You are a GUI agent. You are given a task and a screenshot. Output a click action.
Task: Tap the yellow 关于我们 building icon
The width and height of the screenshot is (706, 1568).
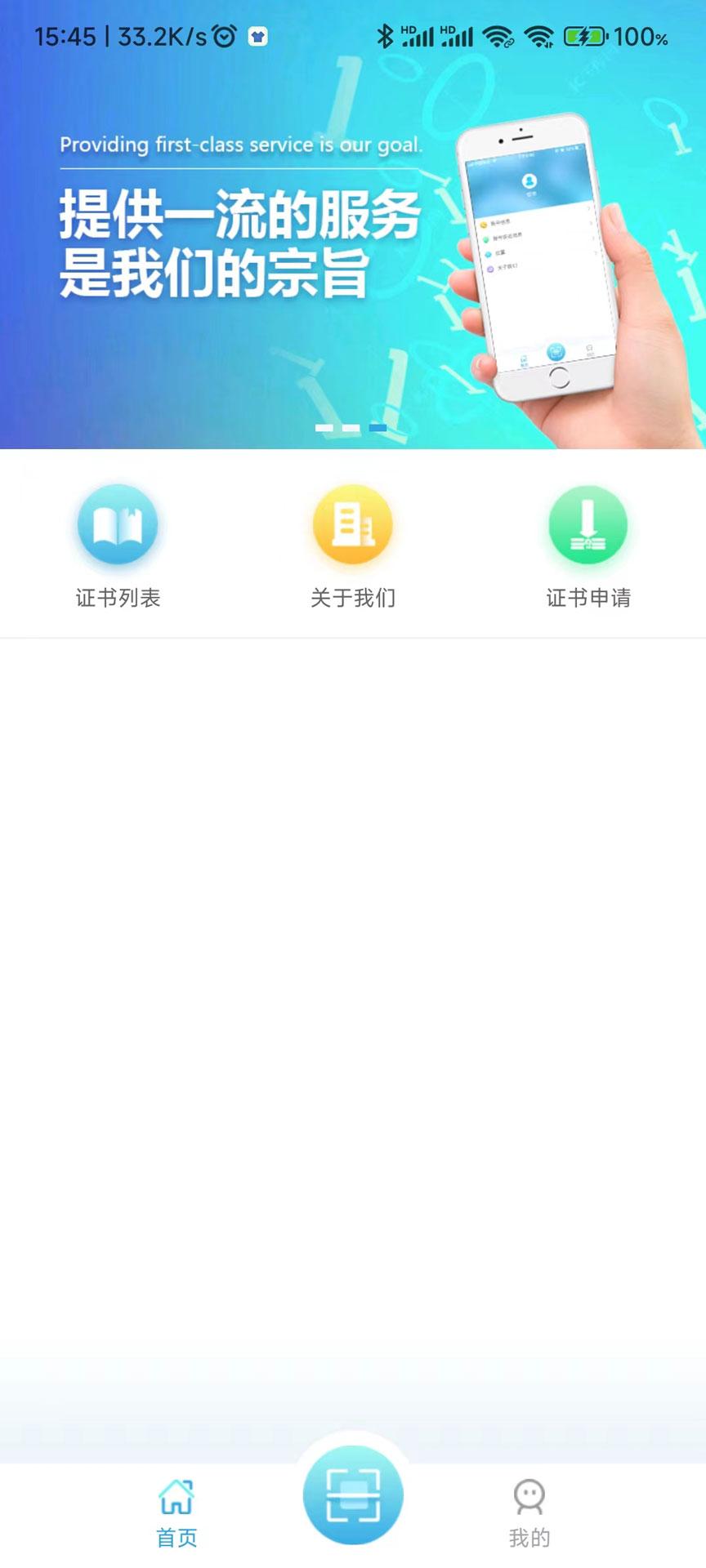click(352, 524)
